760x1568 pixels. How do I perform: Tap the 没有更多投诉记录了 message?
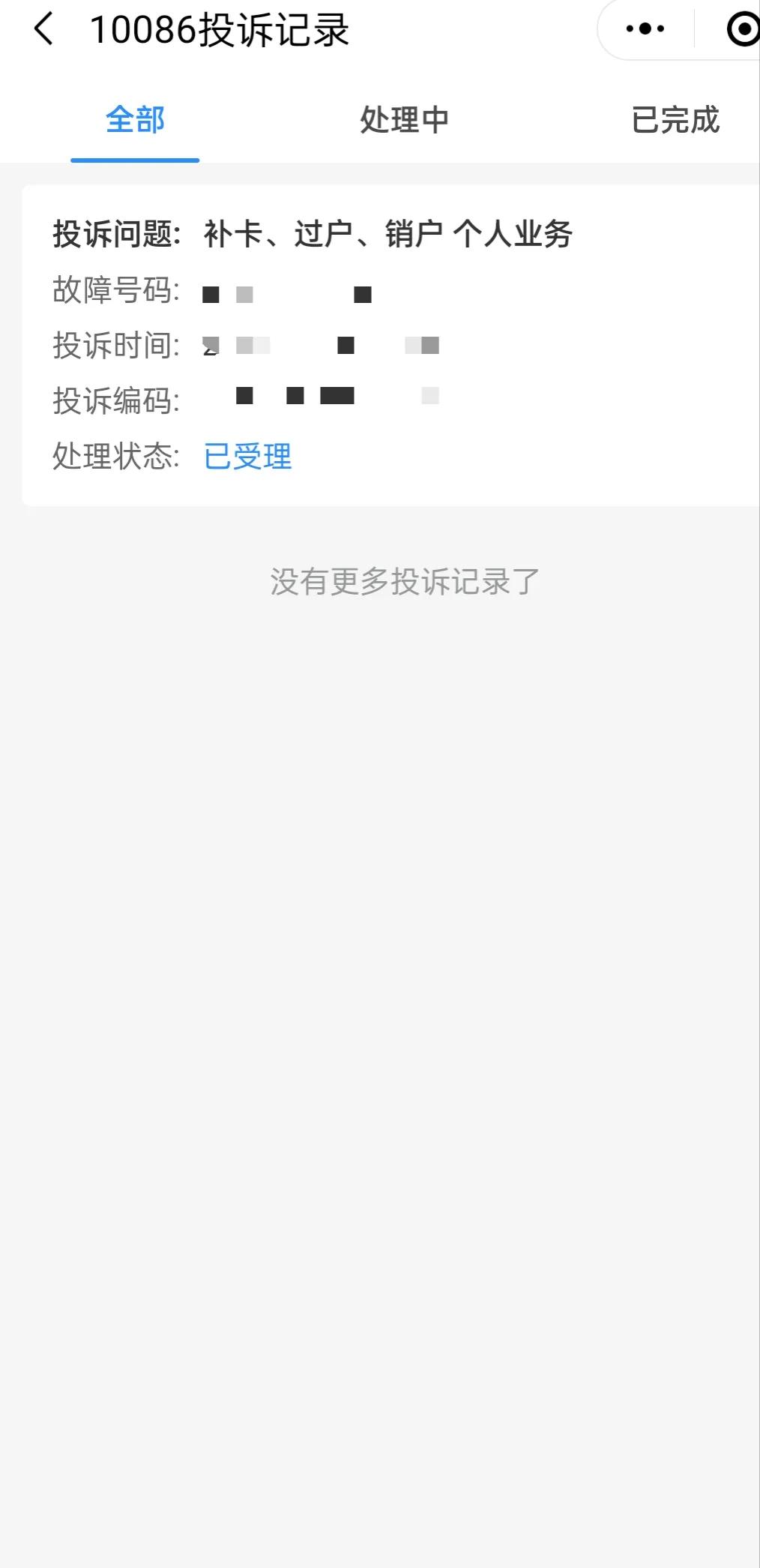[404, 581]
